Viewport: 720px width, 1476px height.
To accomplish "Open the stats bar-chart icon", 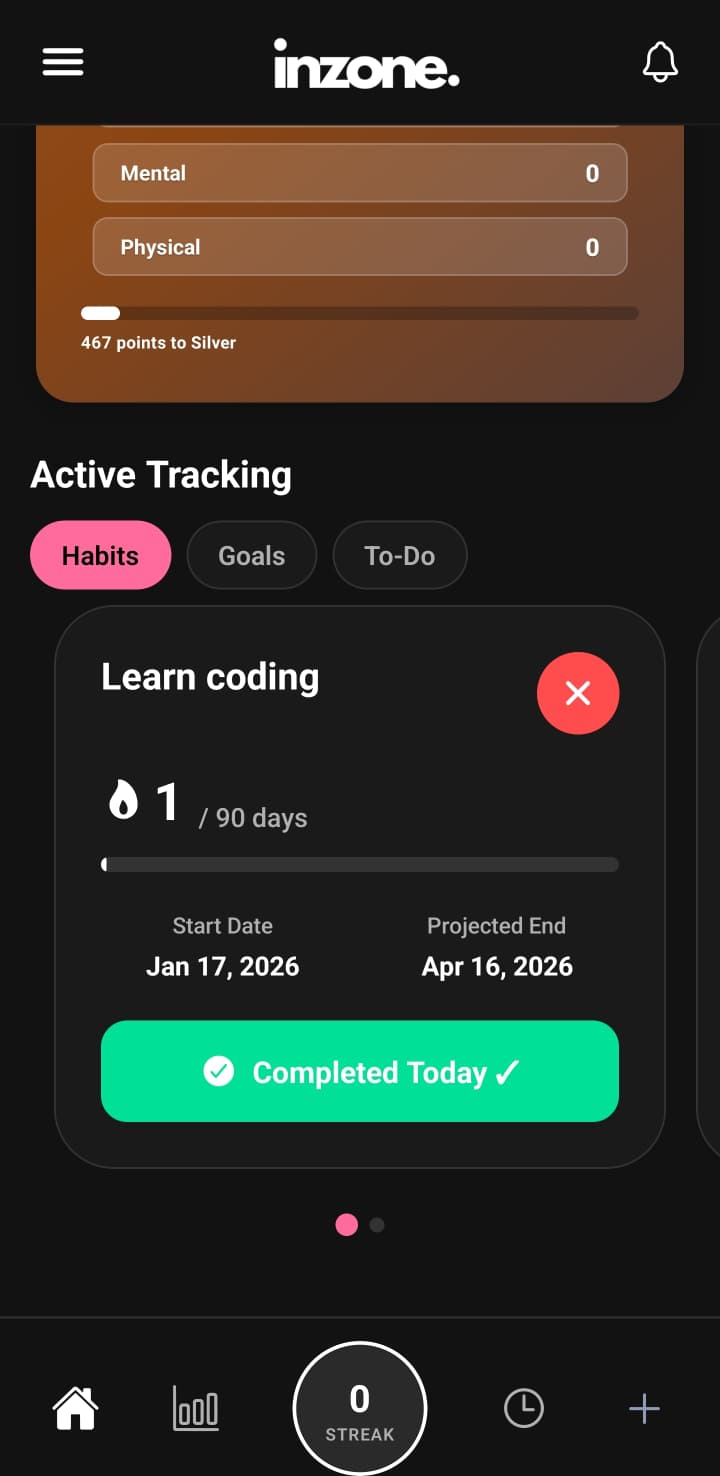I will 195,1407.
